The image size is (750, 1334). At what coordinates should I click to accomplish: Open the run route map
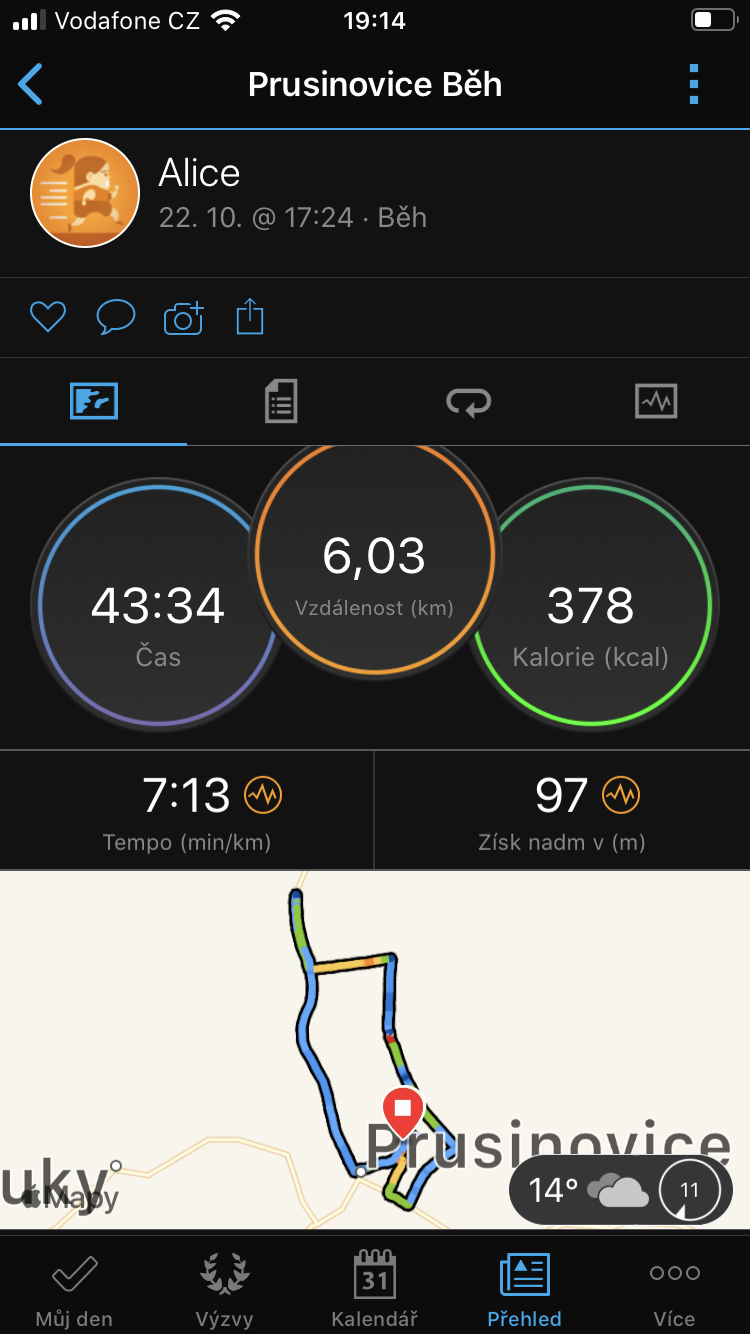(x=375, y=1050)
